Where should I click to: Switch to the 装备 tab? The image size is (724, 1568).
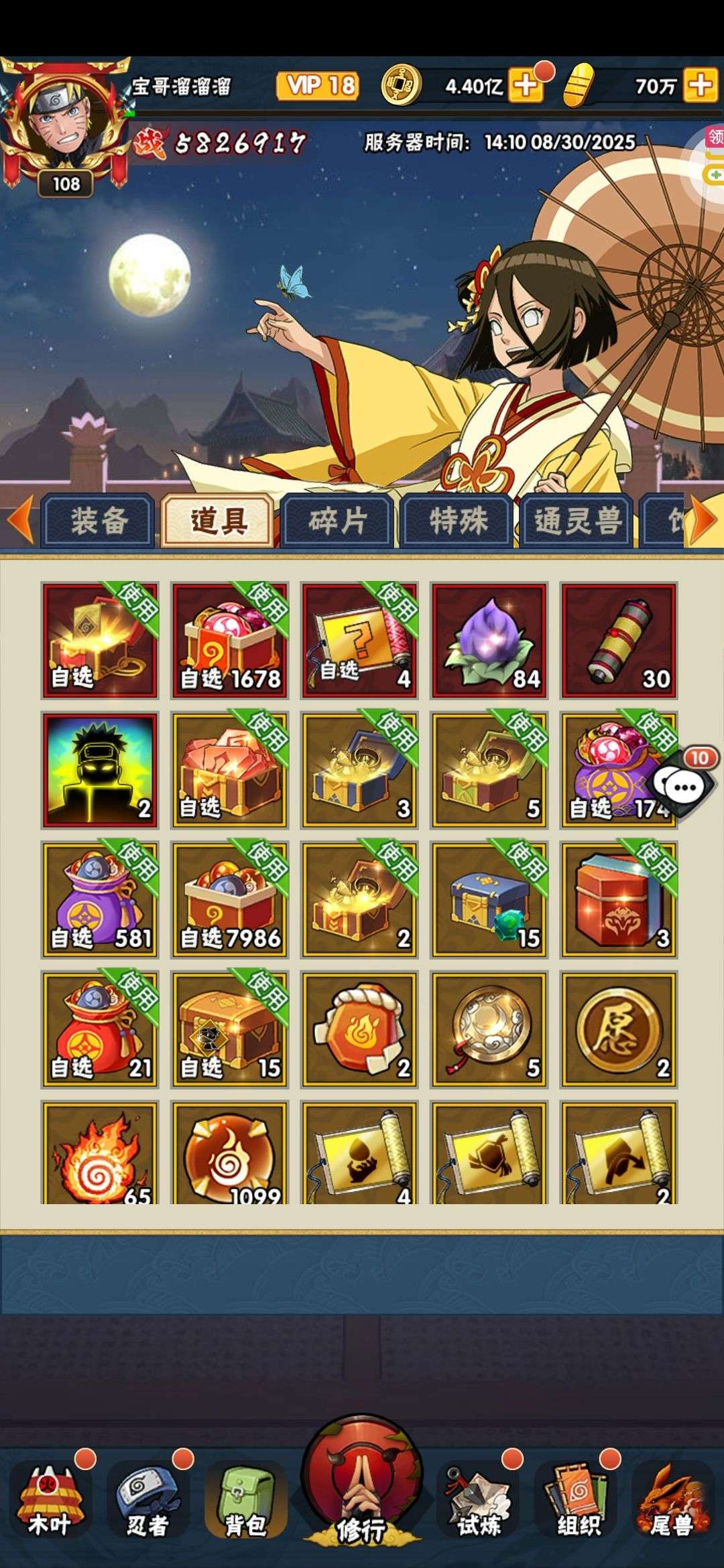(99, 521)
